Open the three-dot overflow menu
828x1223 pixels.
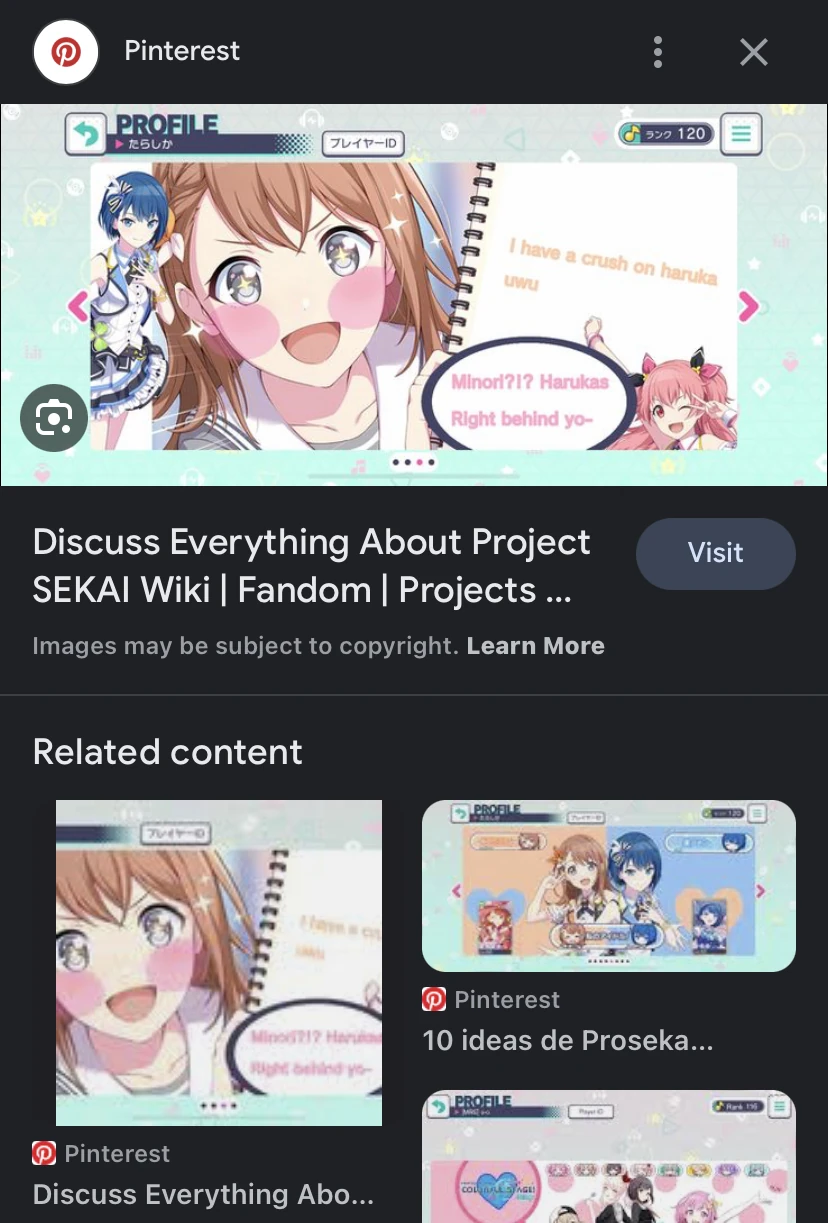[658, 51]
